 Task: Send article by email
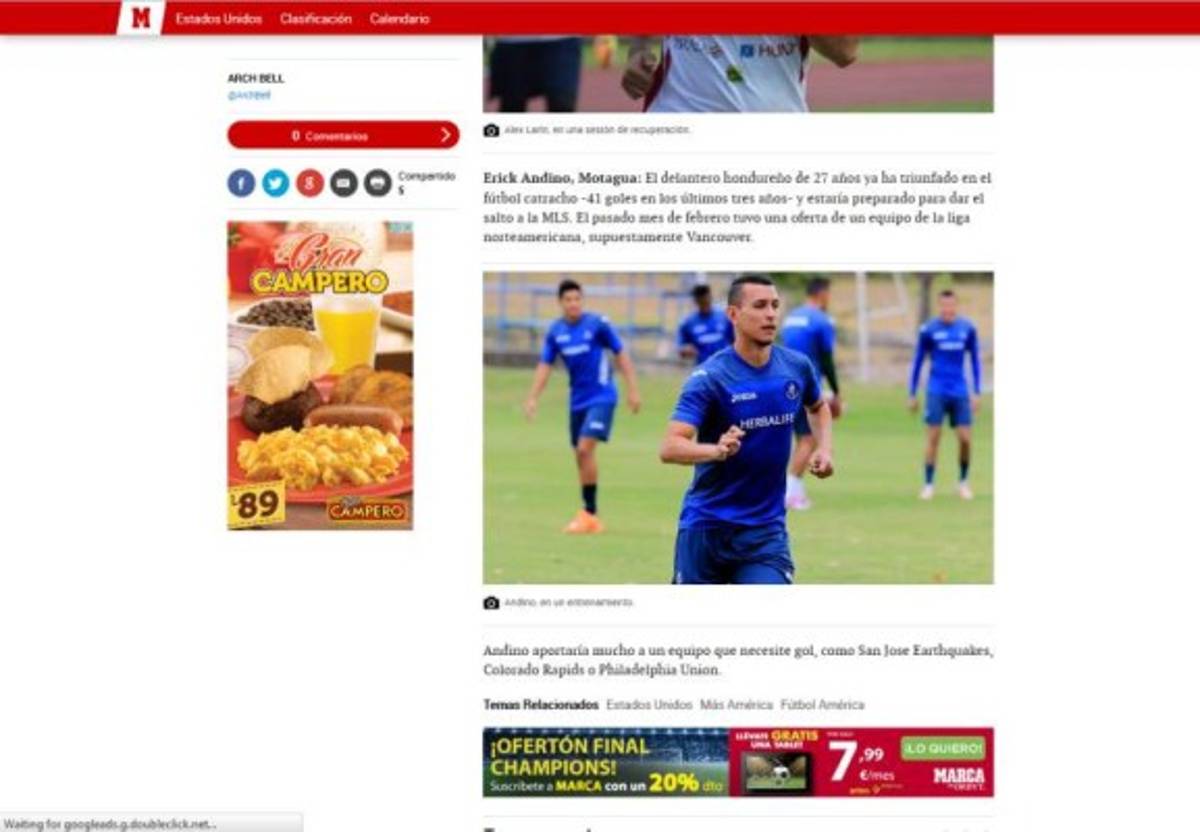(x=344, y=183)
